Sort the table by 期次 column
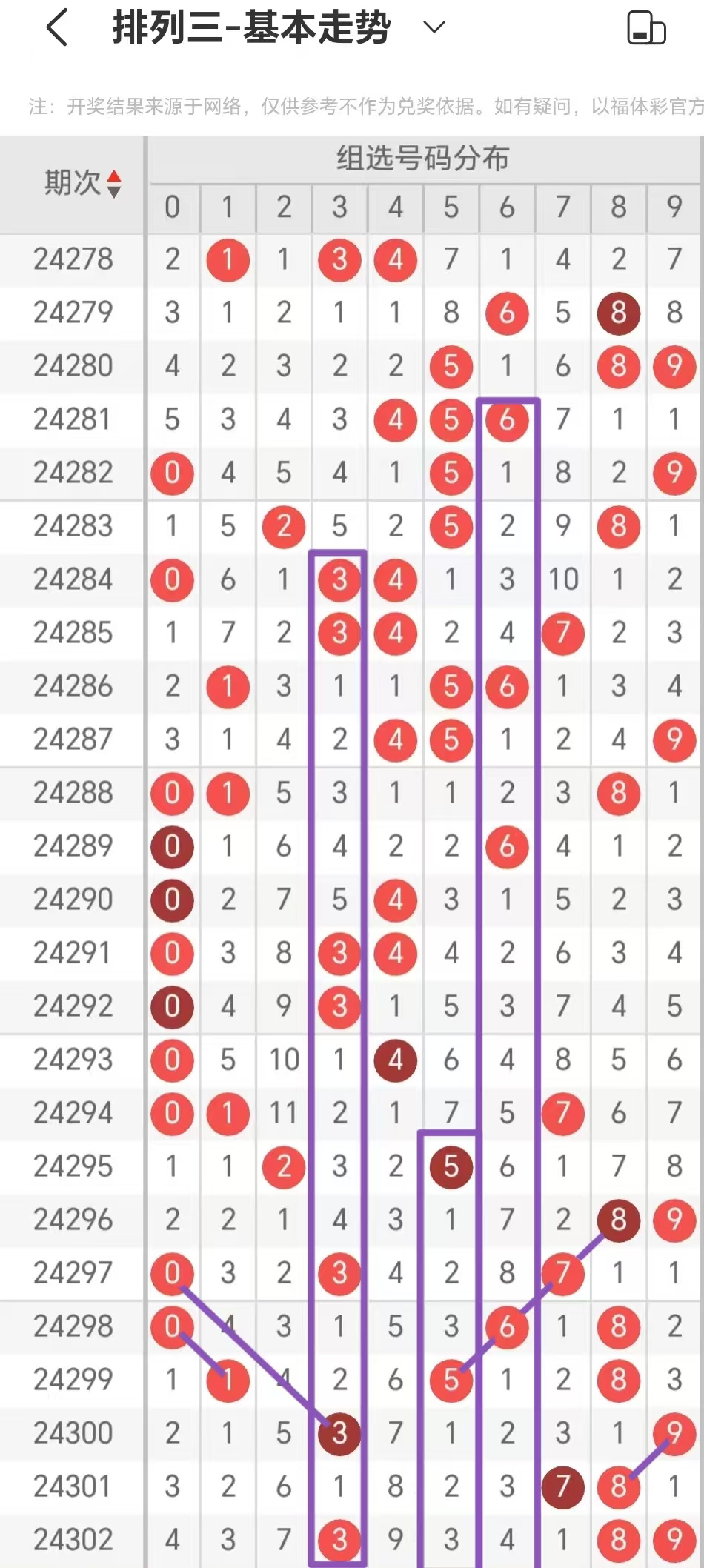Image resolution: width=704 pixels, height=1568 pixels. point(113,184)
